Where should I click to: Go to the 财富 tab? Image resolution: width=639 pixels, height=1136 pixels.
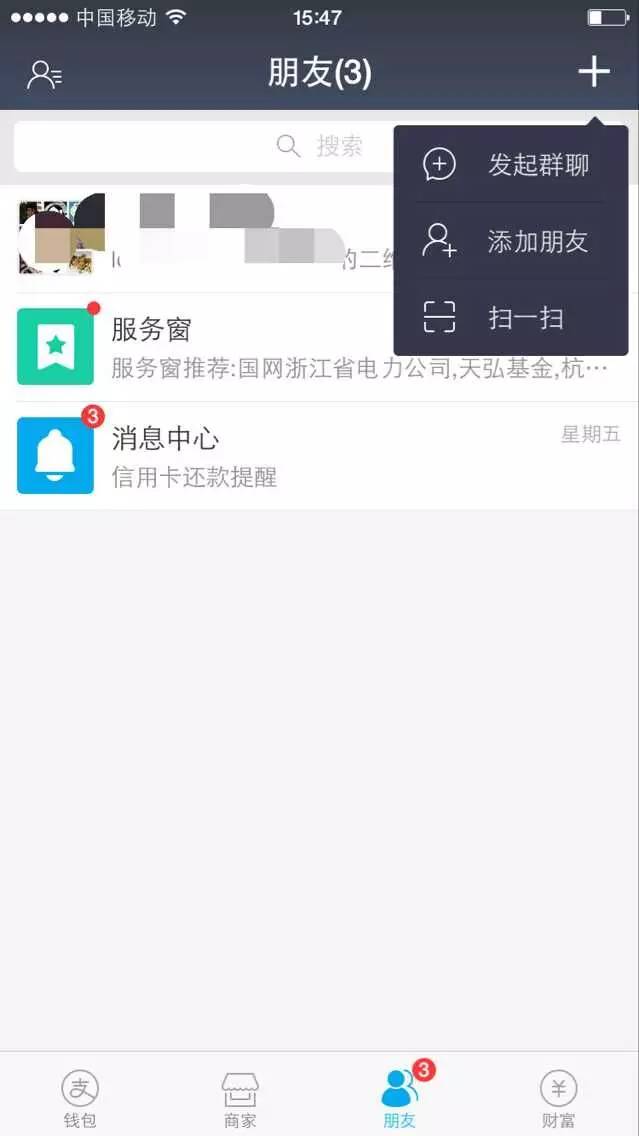(558, 1096)
